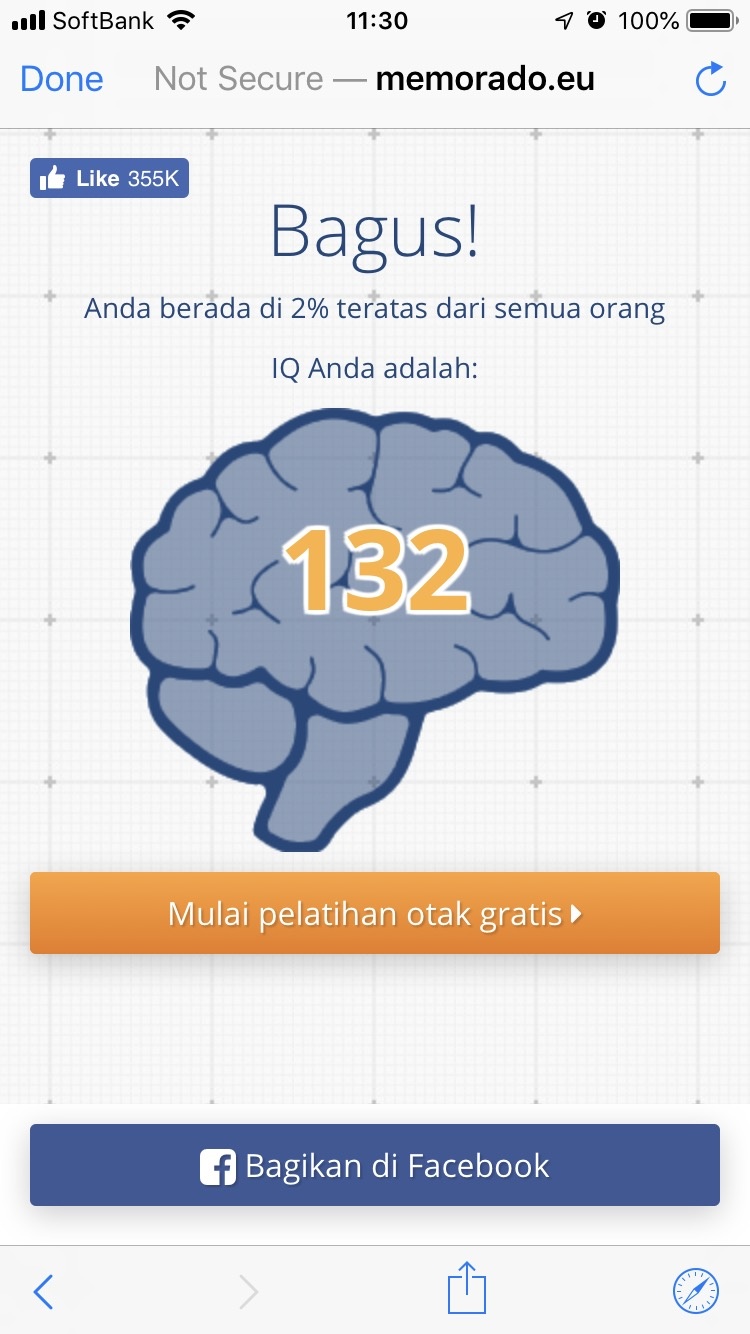Start free brain training via orange button
This screenshot has height=1334, width=750.
pyautogui.click(x=375, y=913)
